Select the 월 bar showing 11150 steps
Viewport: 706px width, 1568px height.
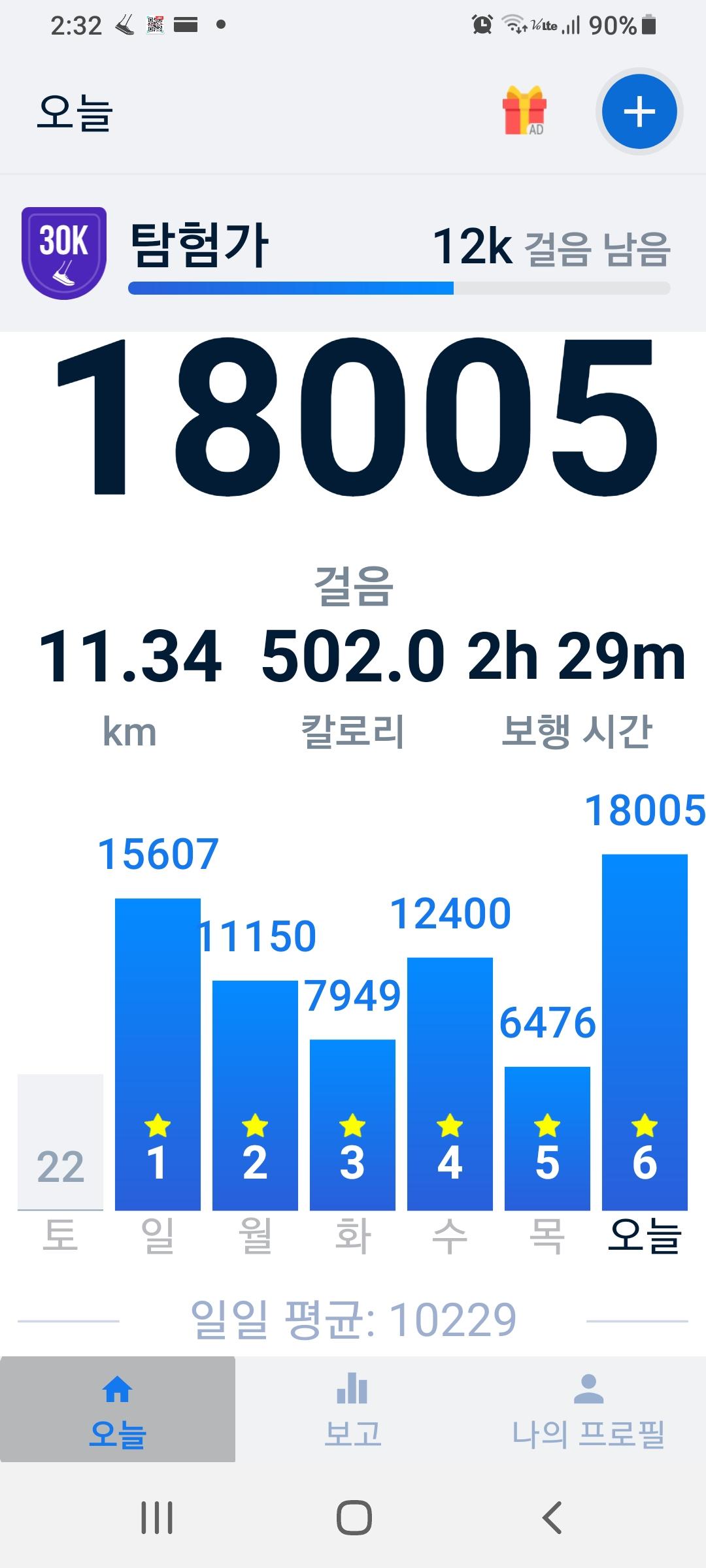point(255,1094)
